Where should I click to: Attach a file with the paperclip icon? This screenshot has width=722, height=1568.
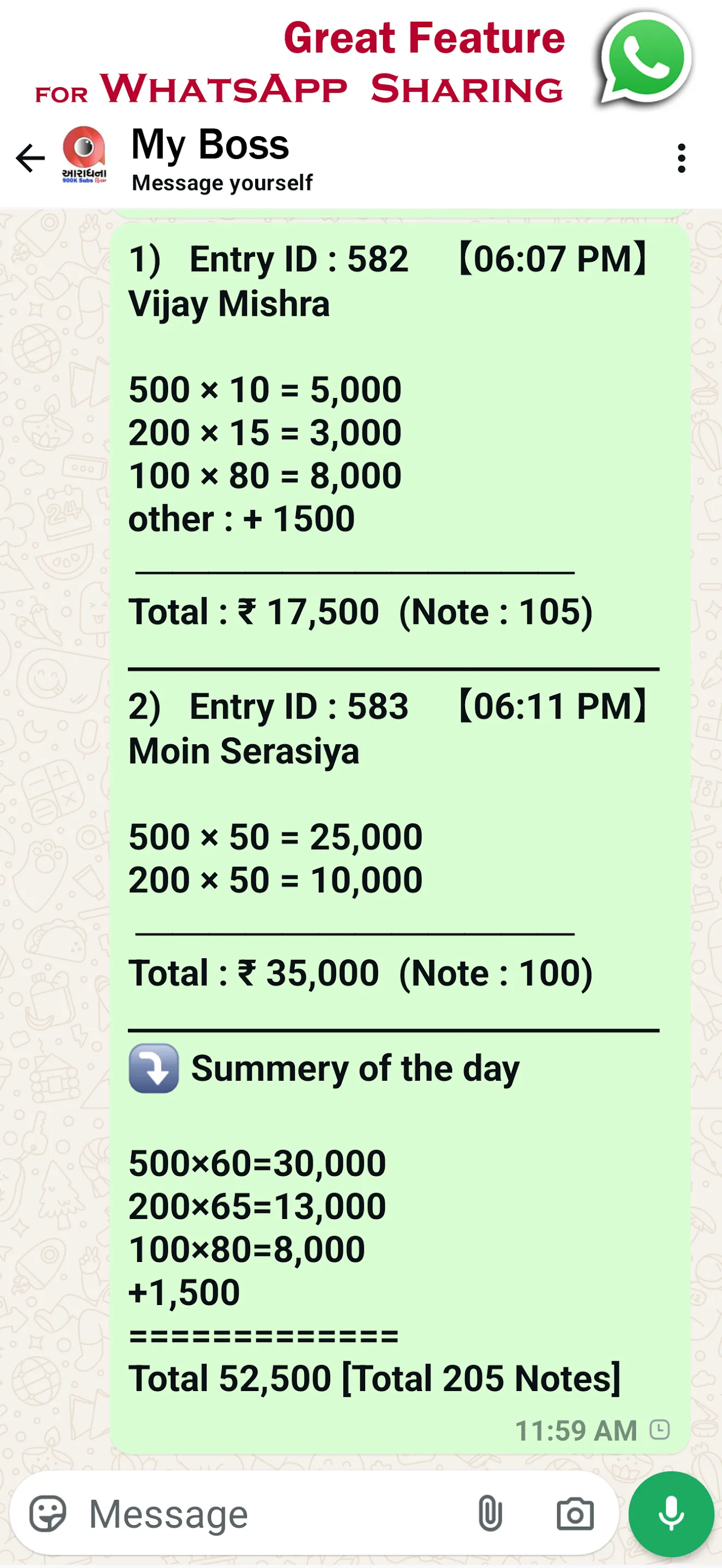click(x=490, y=1513)
